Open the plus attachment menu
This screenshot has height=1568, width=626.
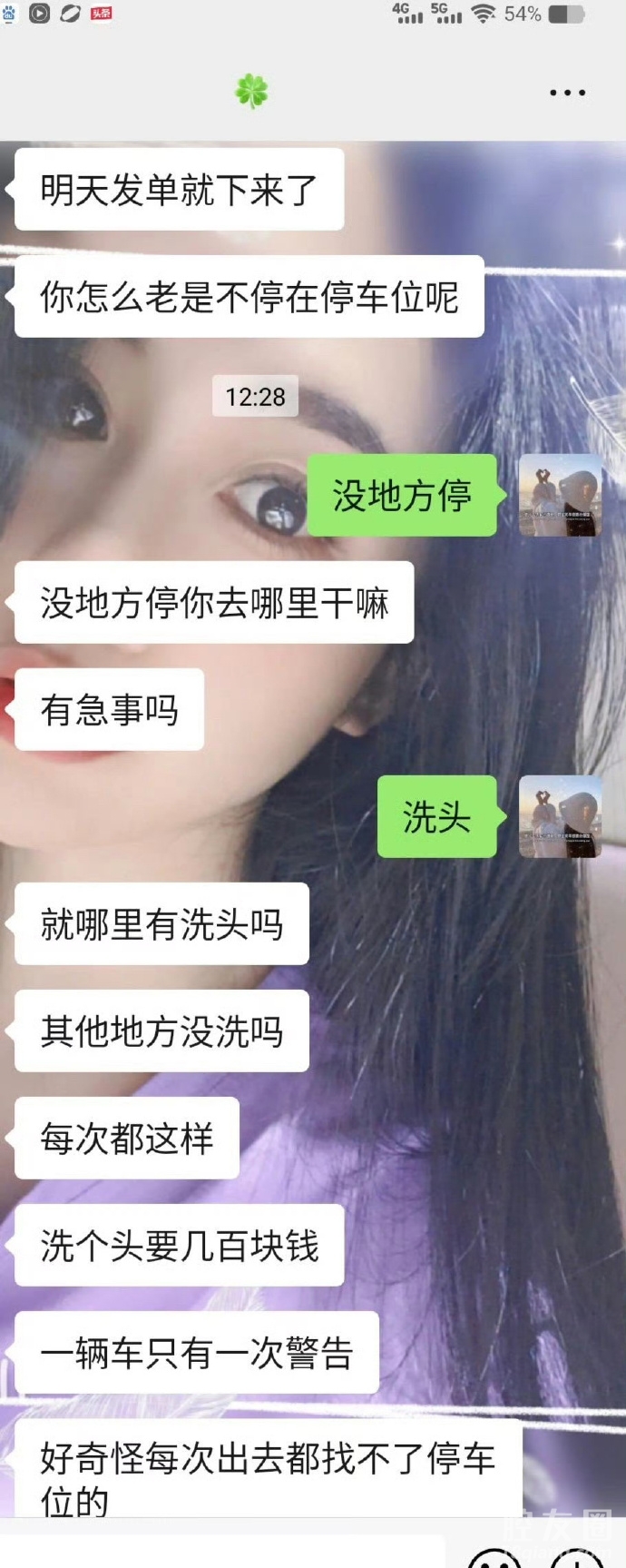pyautogui.click(x=577, y=1558)
